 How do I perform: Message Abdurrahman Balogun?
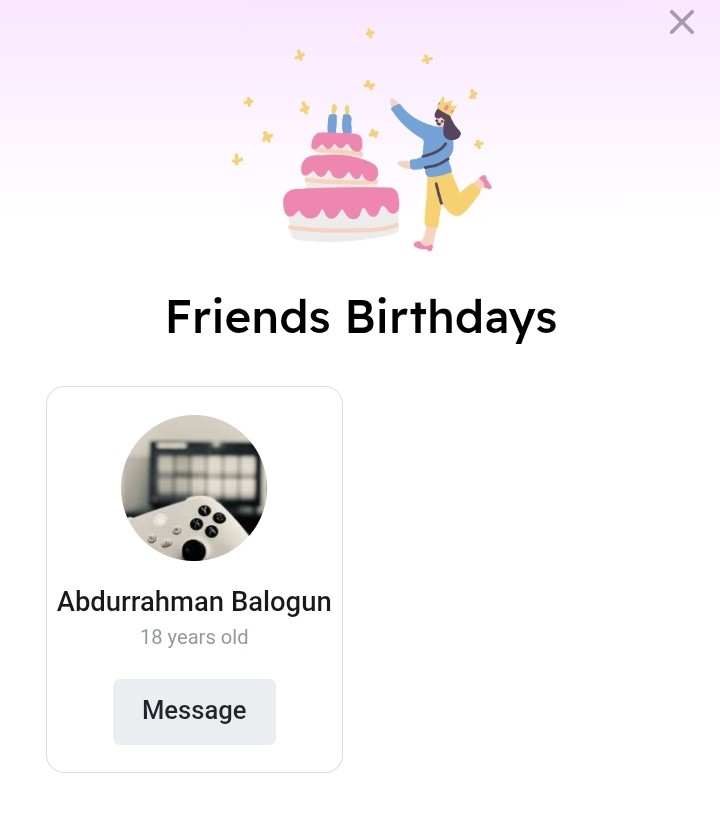point(194,711)
